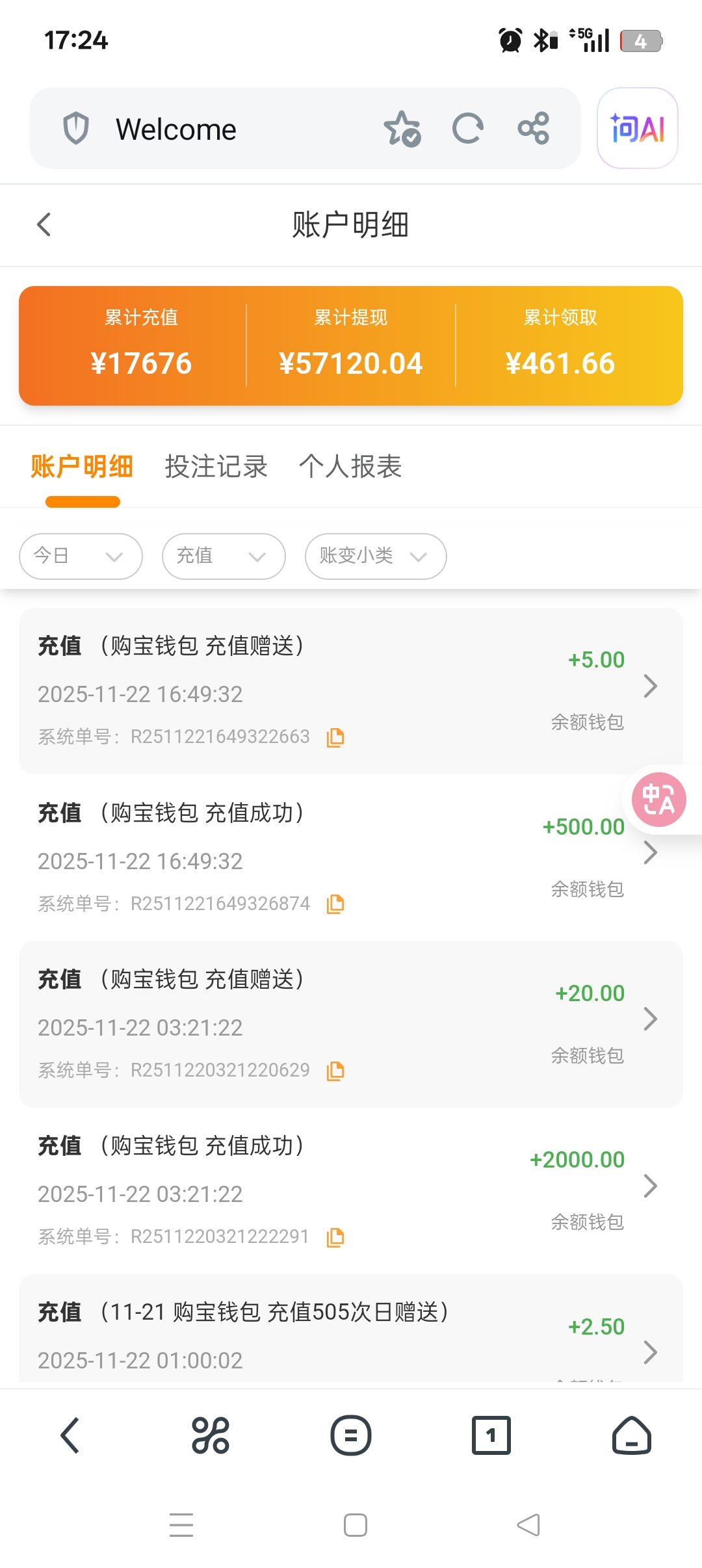Go back using the page back arrow
Screen dimensions: 702x1568
(x=44, y=224)
